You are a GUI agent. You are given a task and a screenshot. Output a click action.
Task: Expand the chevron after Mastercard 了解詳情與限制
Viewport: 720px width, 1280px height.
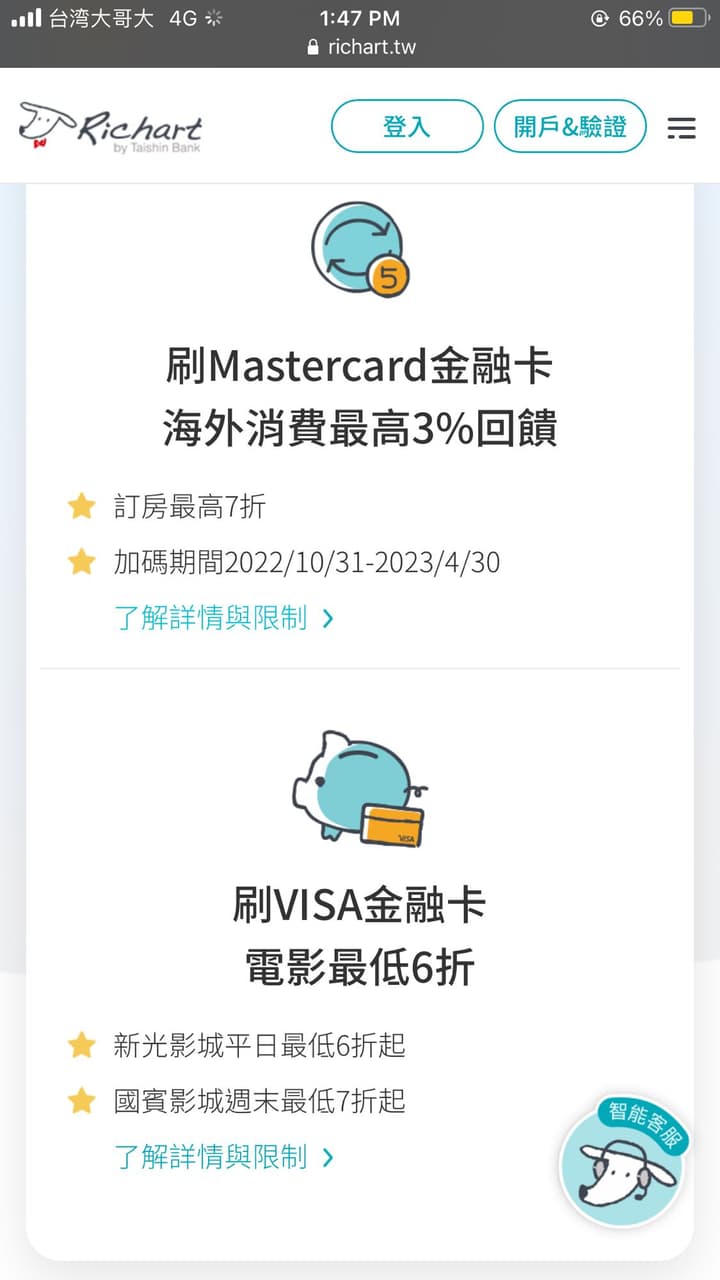[x=325, y=618]
